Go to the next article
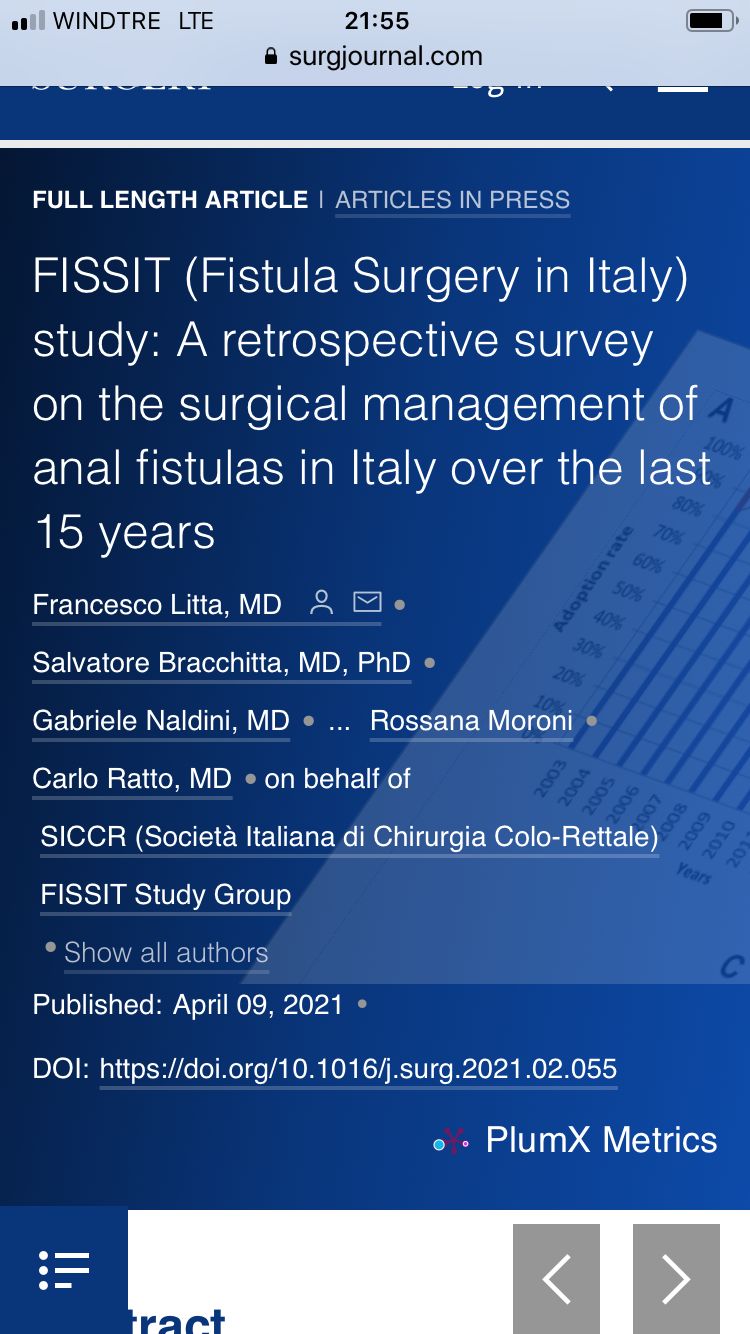This screenshot has height=1334, width=750. pos(676,1278)
